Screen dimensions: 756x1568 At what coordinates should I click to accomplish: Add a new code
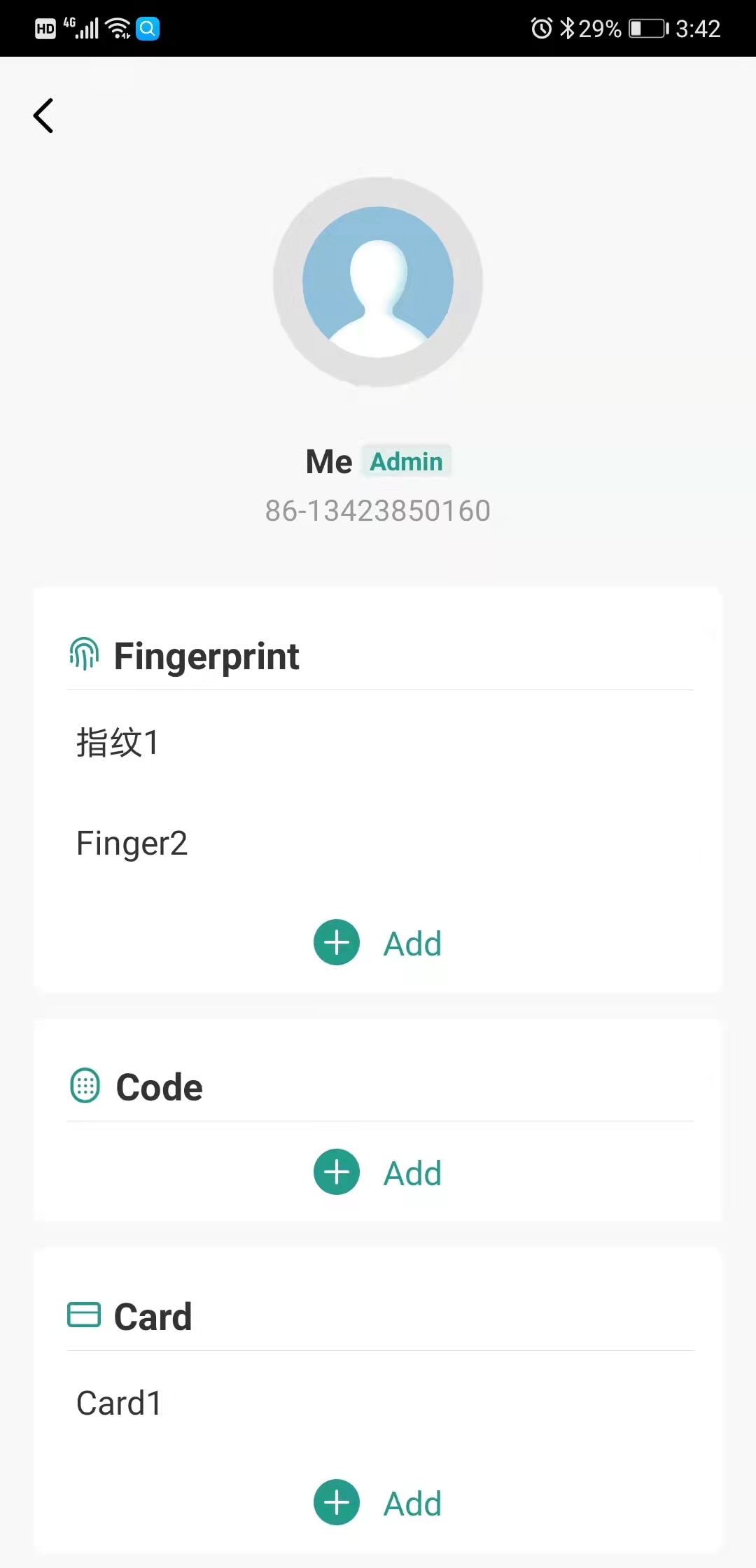[x=378, y=1172]
